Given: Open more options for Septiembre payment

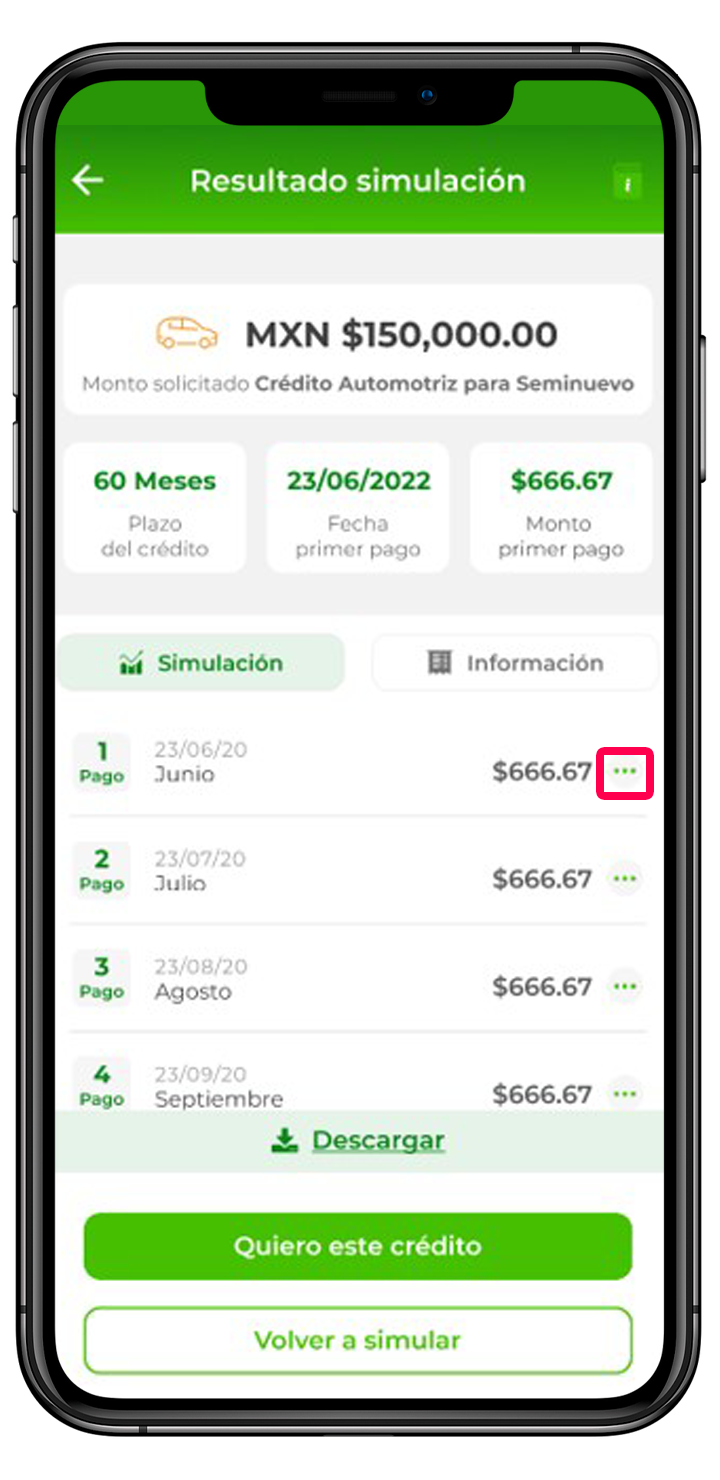Looking at the screenshot, I should [625, 1093].
